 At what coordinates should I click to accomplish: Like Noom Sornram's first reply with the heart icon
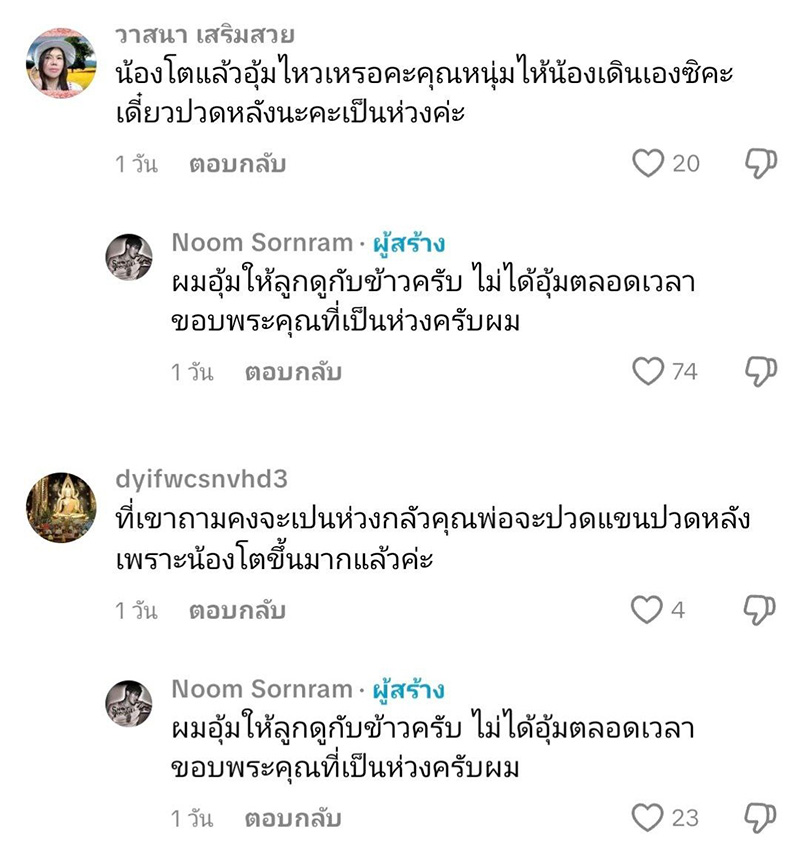[650, 371]
